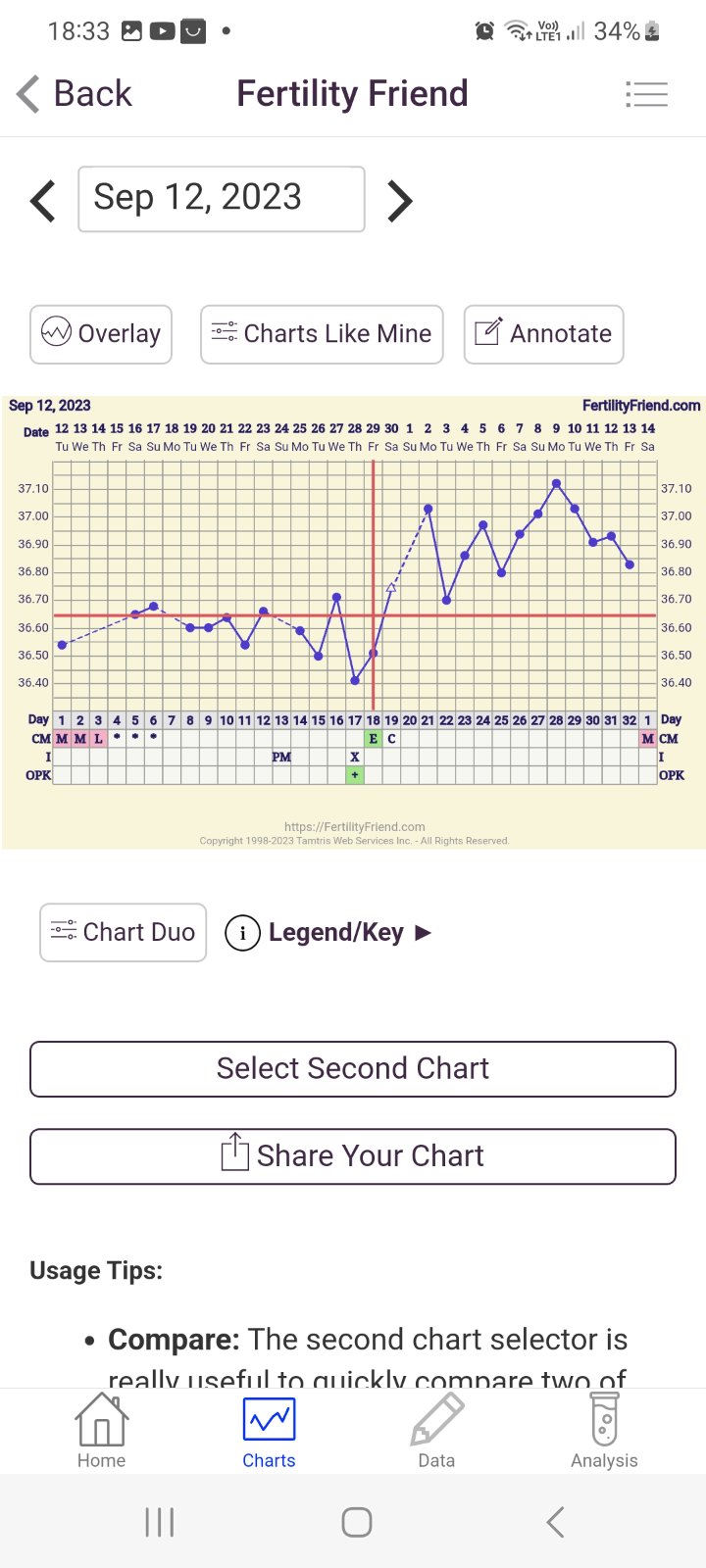Tap the system home button
This screenshot has height=1568, width=706.
click(x=357, y=1522)
